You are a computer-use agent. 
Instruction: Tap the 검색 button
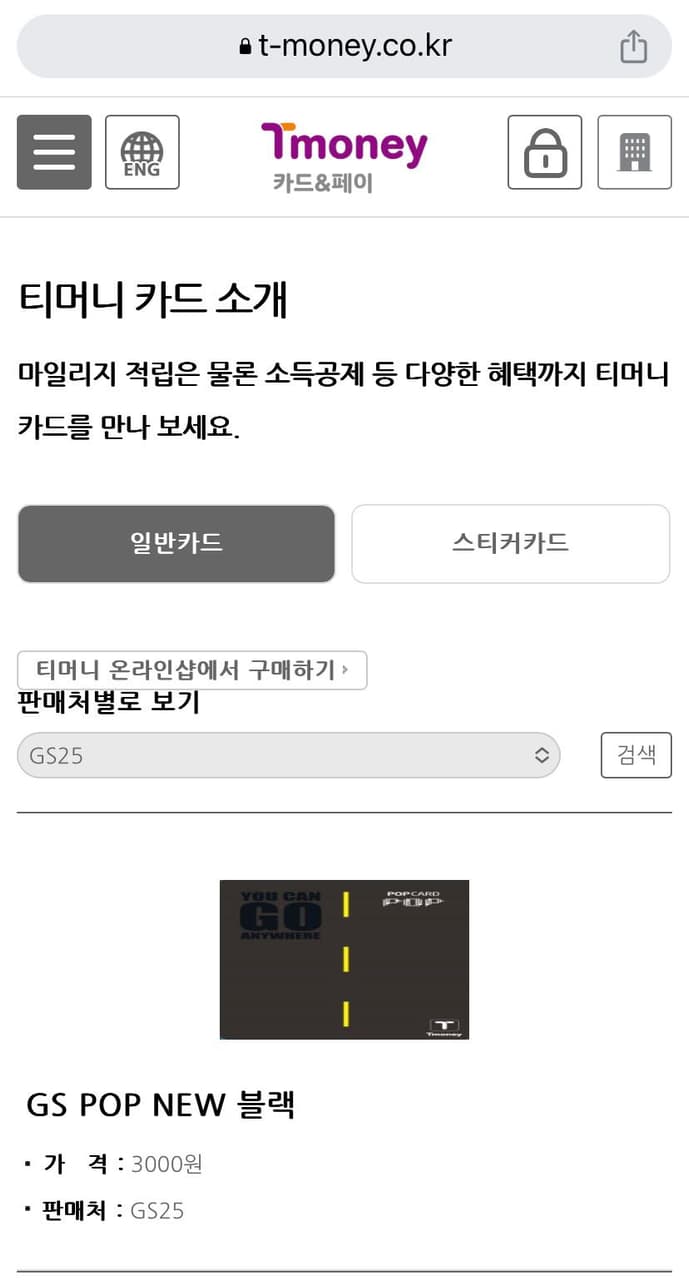coord(636,755)
